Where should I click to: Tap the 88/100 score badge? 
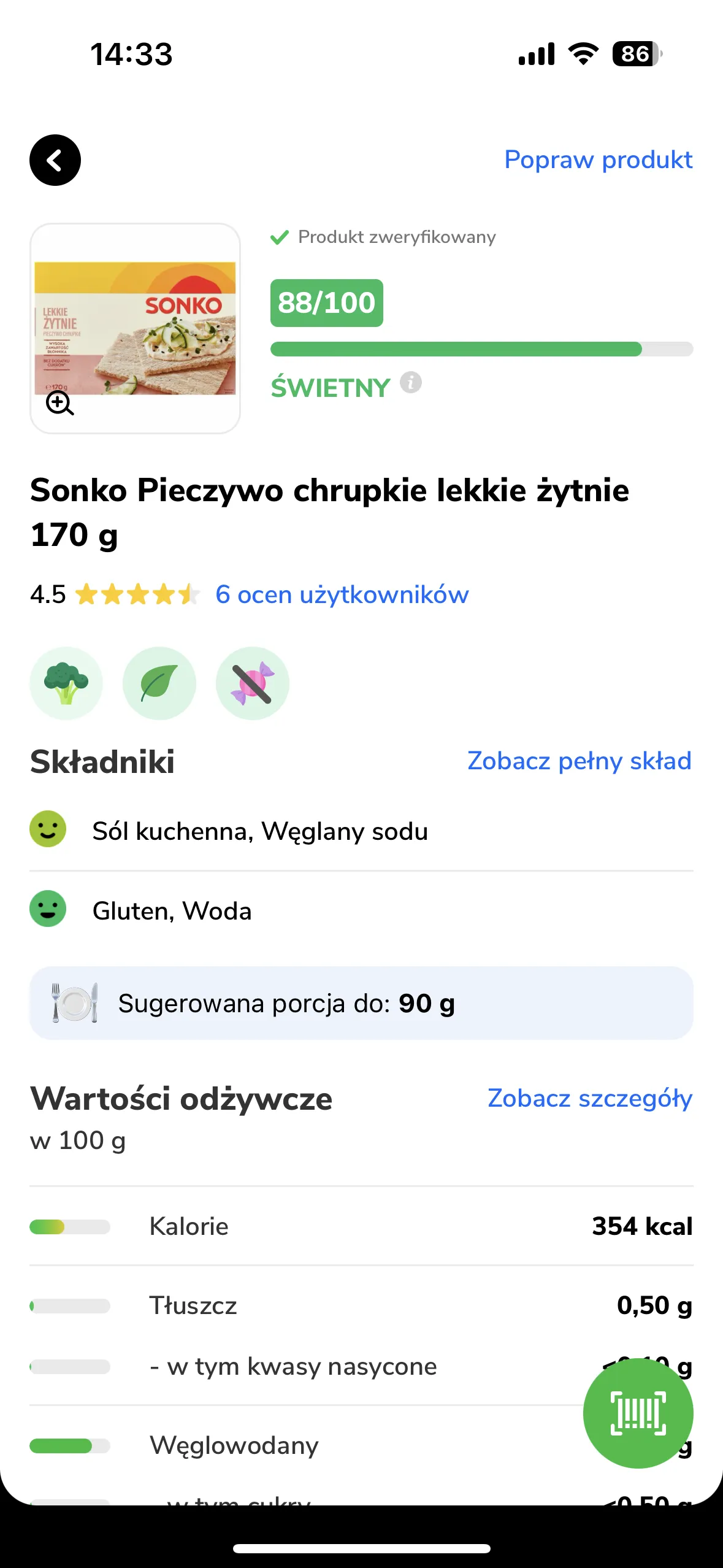(x=327, y=302)
